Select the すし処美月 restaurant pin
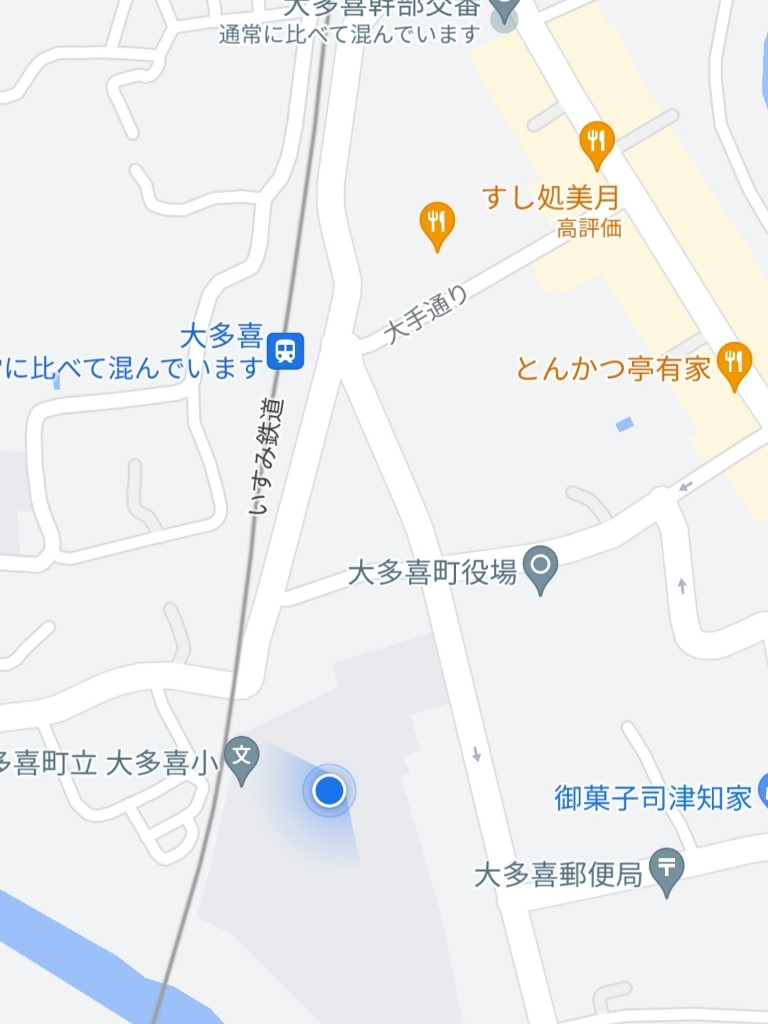Screen dimensions: 768x1024 [x=597, y=143]
